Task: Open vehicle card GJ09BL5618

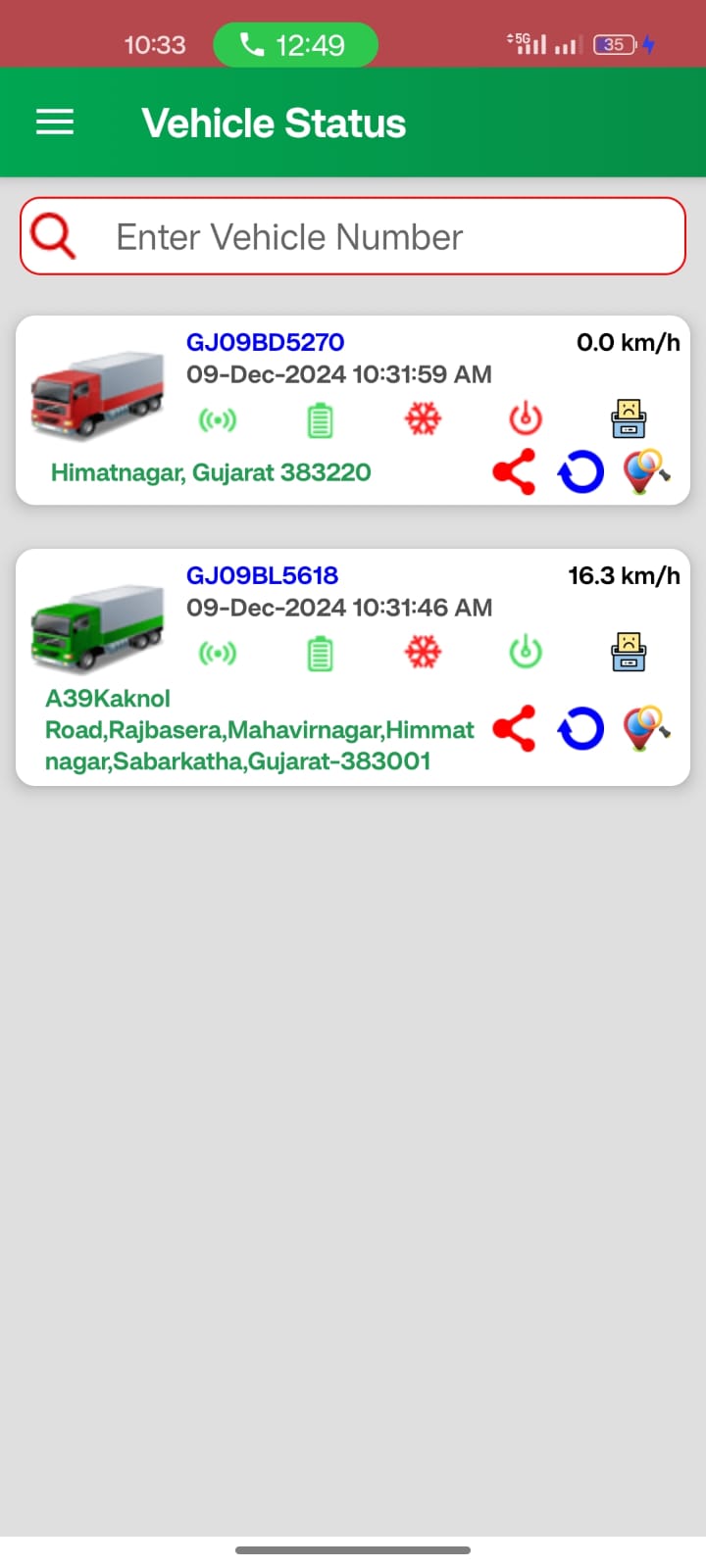Action: (x=262, y=575)
